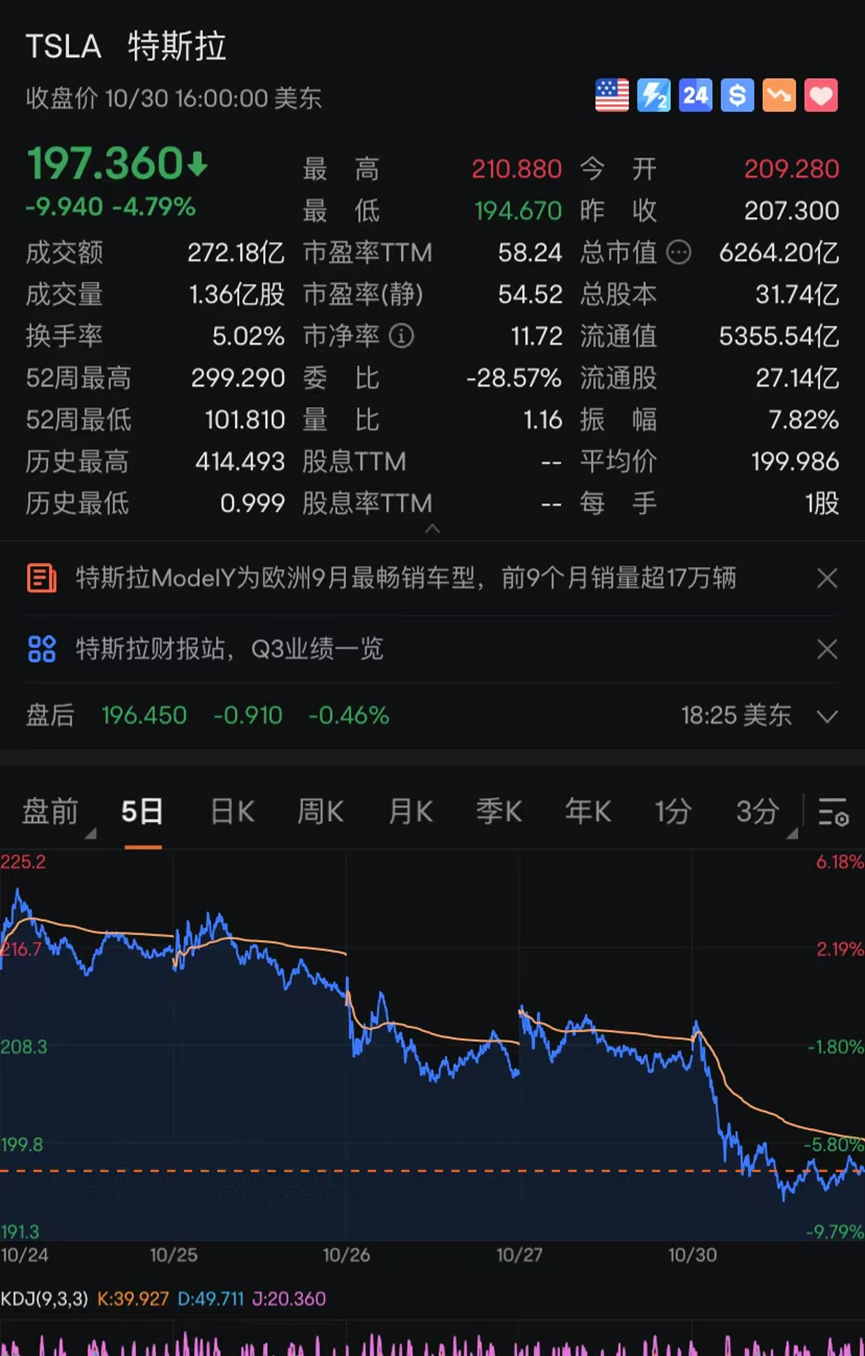This screenshot has width=865, height=1356.
Task: Read news about ModelY European sales
Action: tap(405, 578)
